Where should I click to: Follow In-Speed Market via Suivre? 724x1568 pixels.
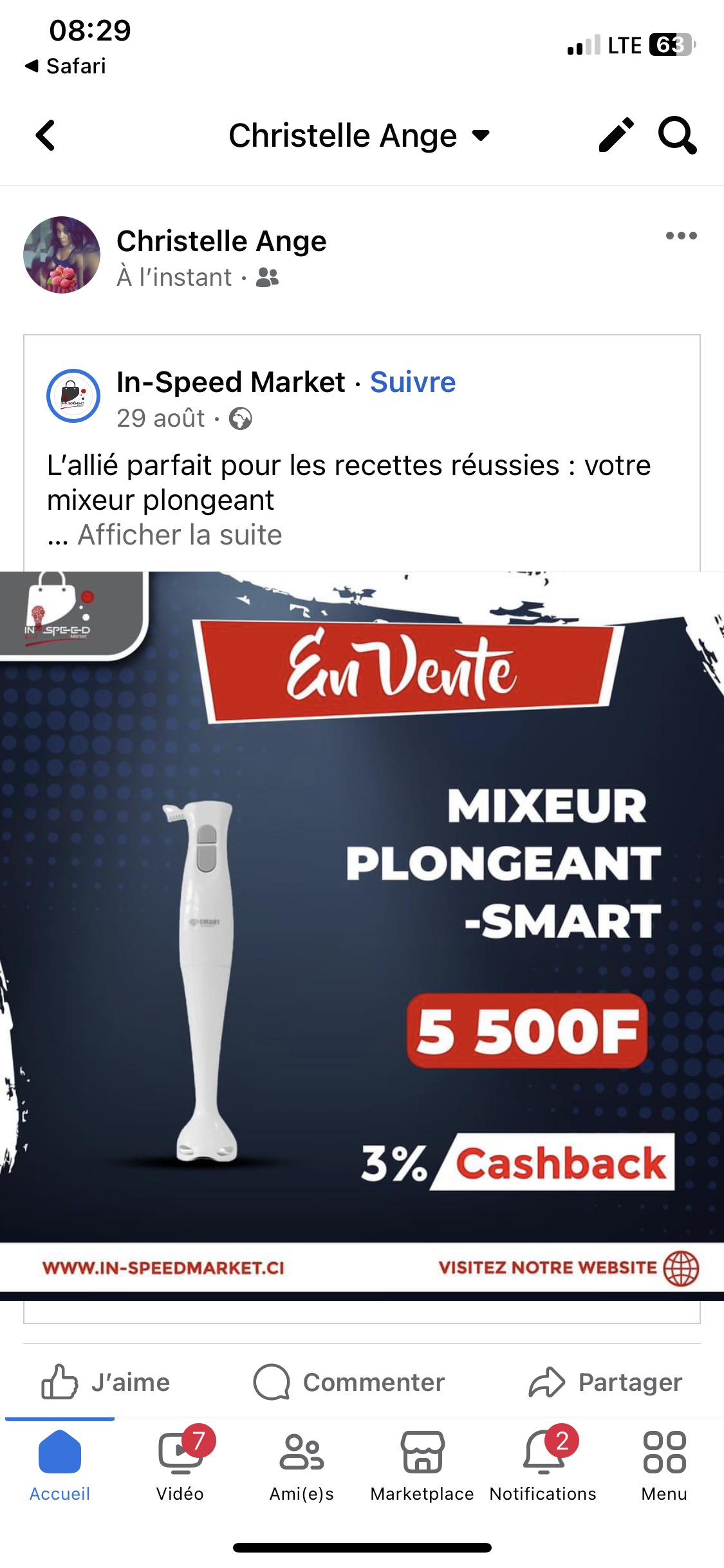413,382
